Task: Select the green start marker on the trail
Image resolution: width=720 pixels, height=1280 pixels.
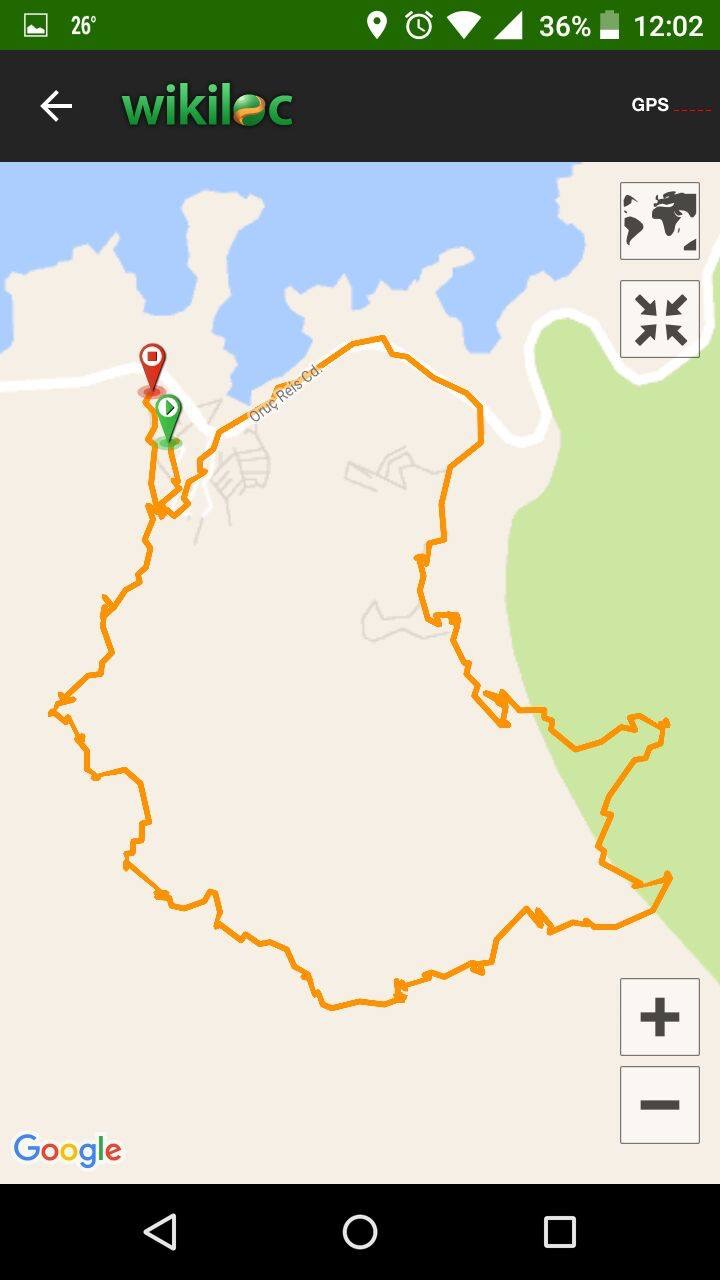Action: pos(169,421)
